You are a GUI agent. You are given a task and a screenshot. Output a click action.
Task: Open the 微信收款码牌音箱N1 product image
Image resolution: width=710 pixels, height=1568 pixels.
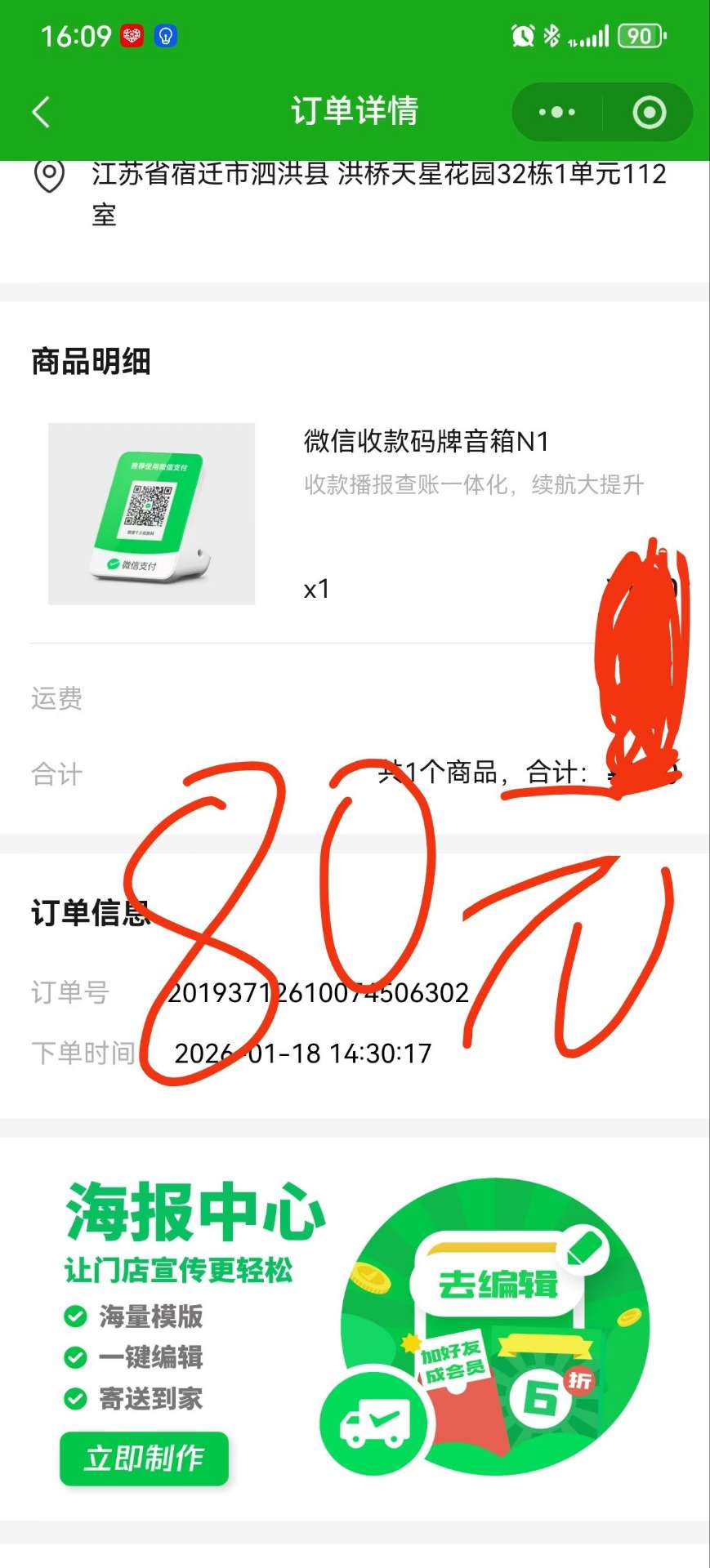coord(151,514)
